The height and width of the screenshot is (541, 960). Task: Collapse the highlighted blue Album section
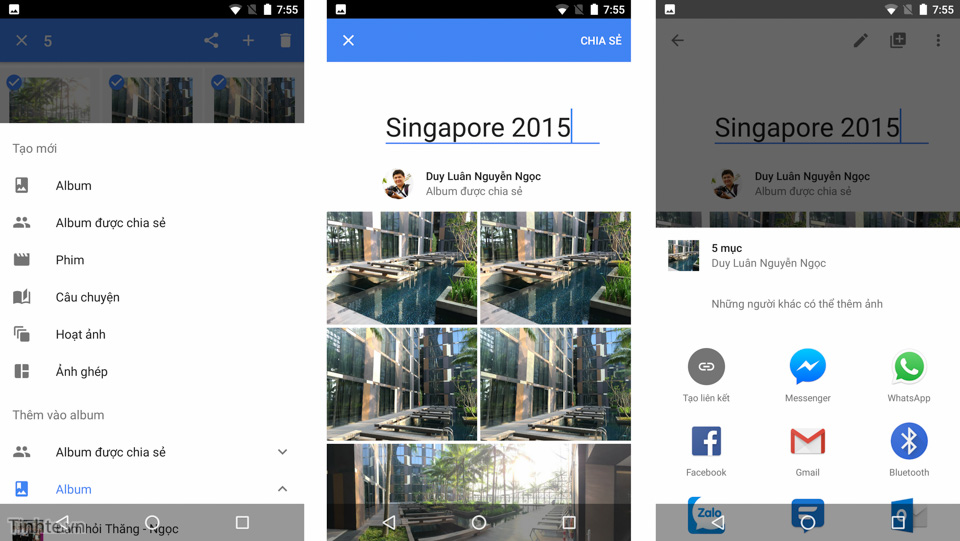pyautogui.click(x=282, y=489)
